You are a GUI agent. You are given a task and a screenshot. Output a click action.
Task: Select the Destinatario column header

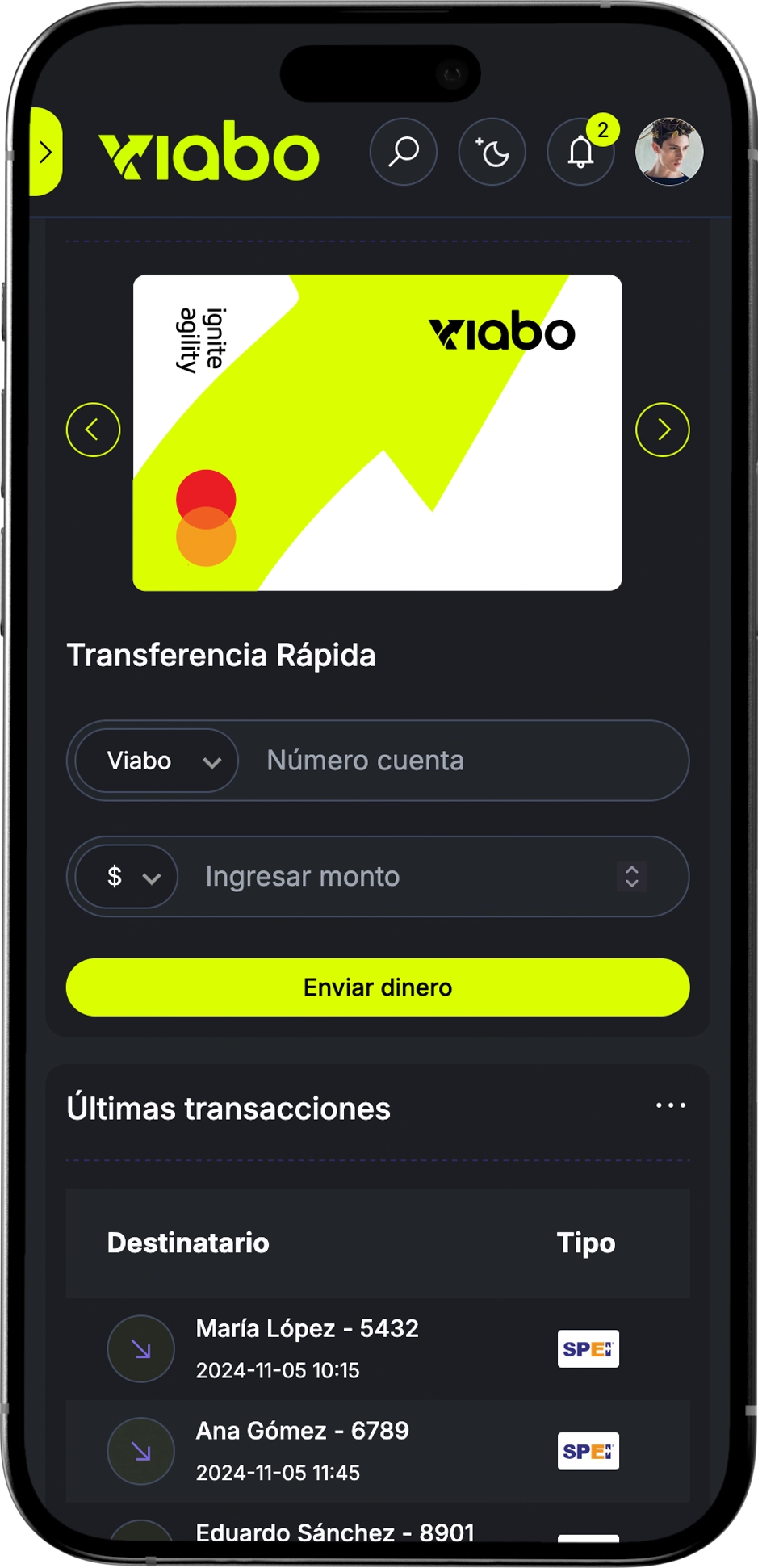pos(187,1243)
